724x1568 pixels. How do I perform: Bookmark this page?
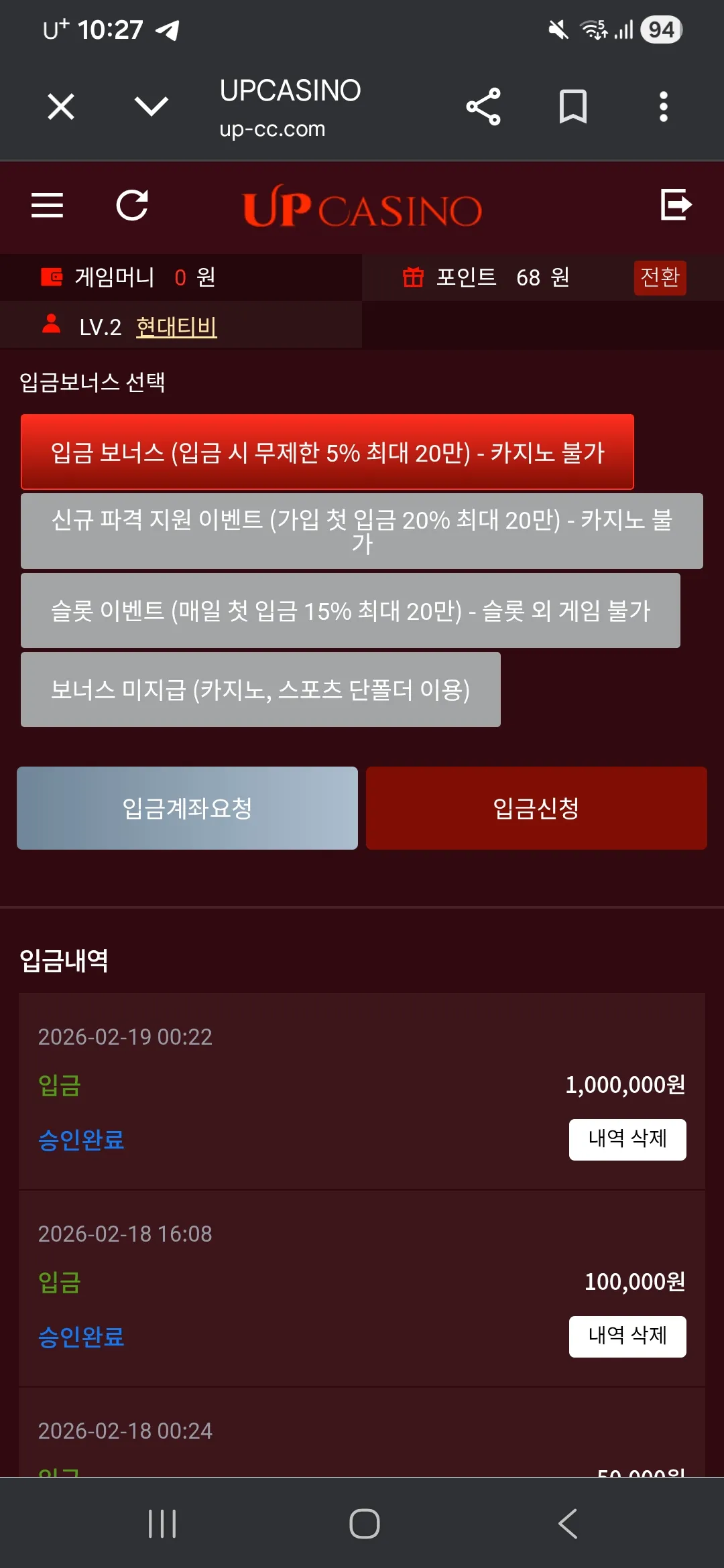click(x=573, y=107)
